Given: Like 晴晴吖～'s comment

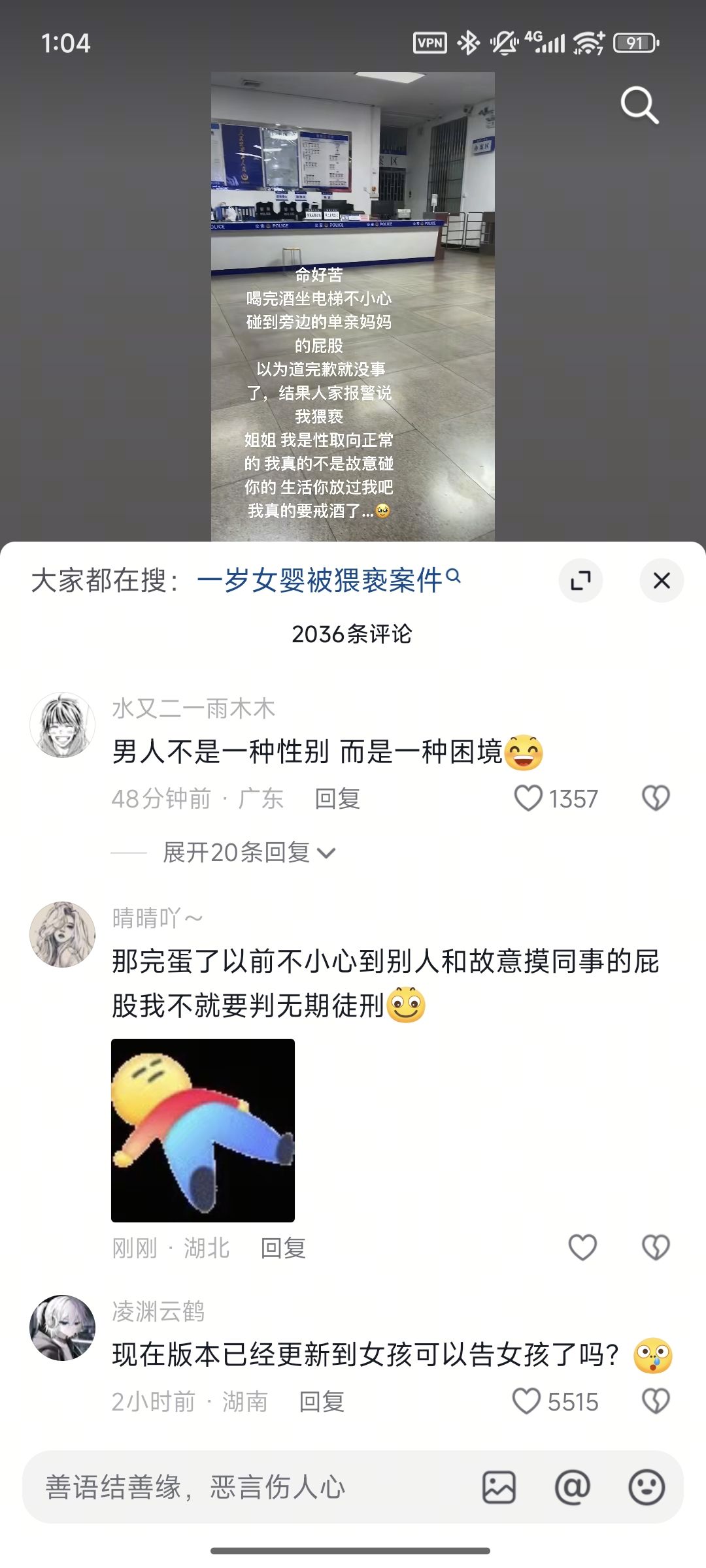Looking at the screenshot, I should [582, 1247].
